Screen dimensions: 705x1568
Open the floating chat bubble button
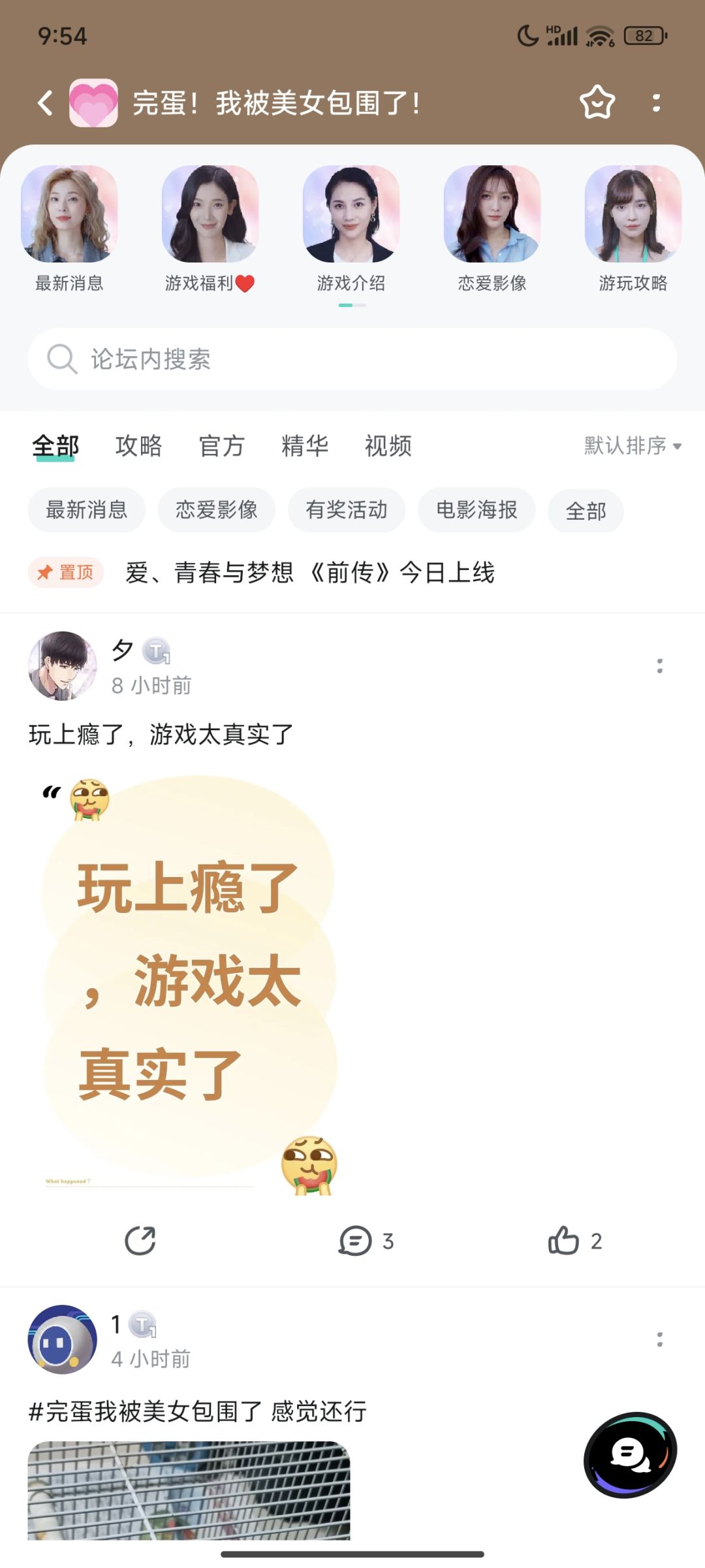(631, 1456)
